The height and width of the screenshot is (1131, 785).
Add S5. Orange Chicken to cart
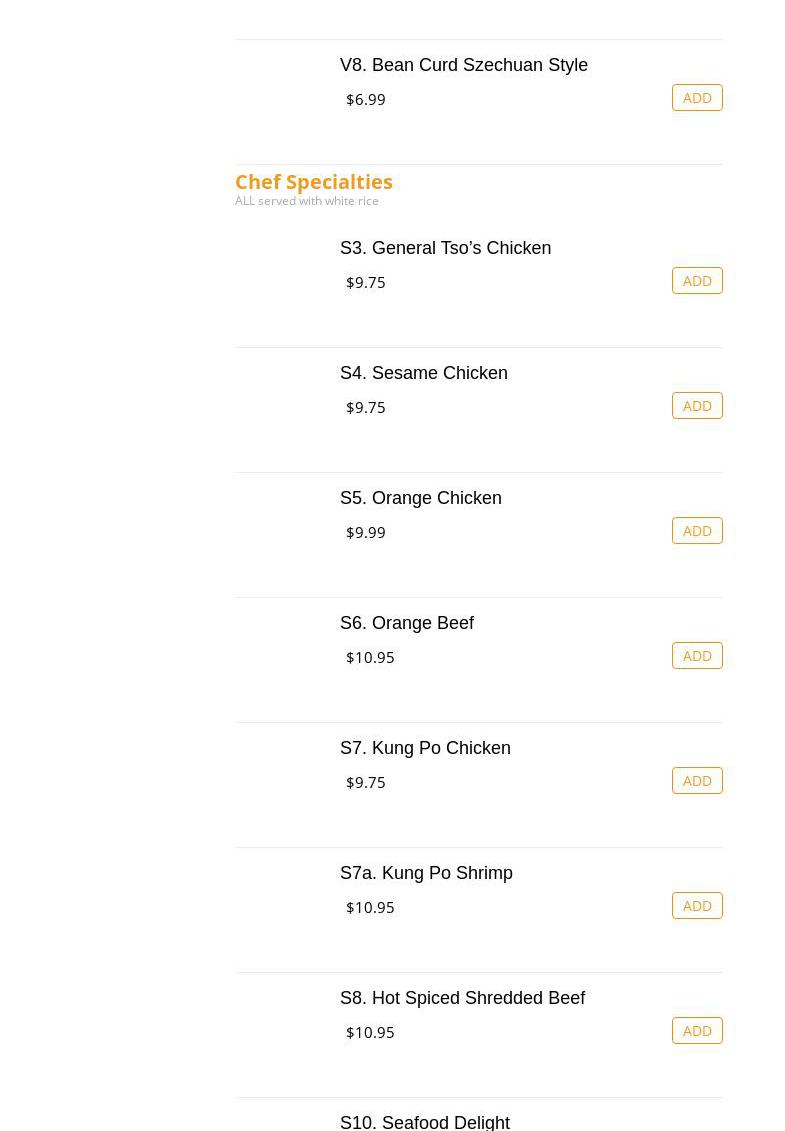tap(697, 531)
